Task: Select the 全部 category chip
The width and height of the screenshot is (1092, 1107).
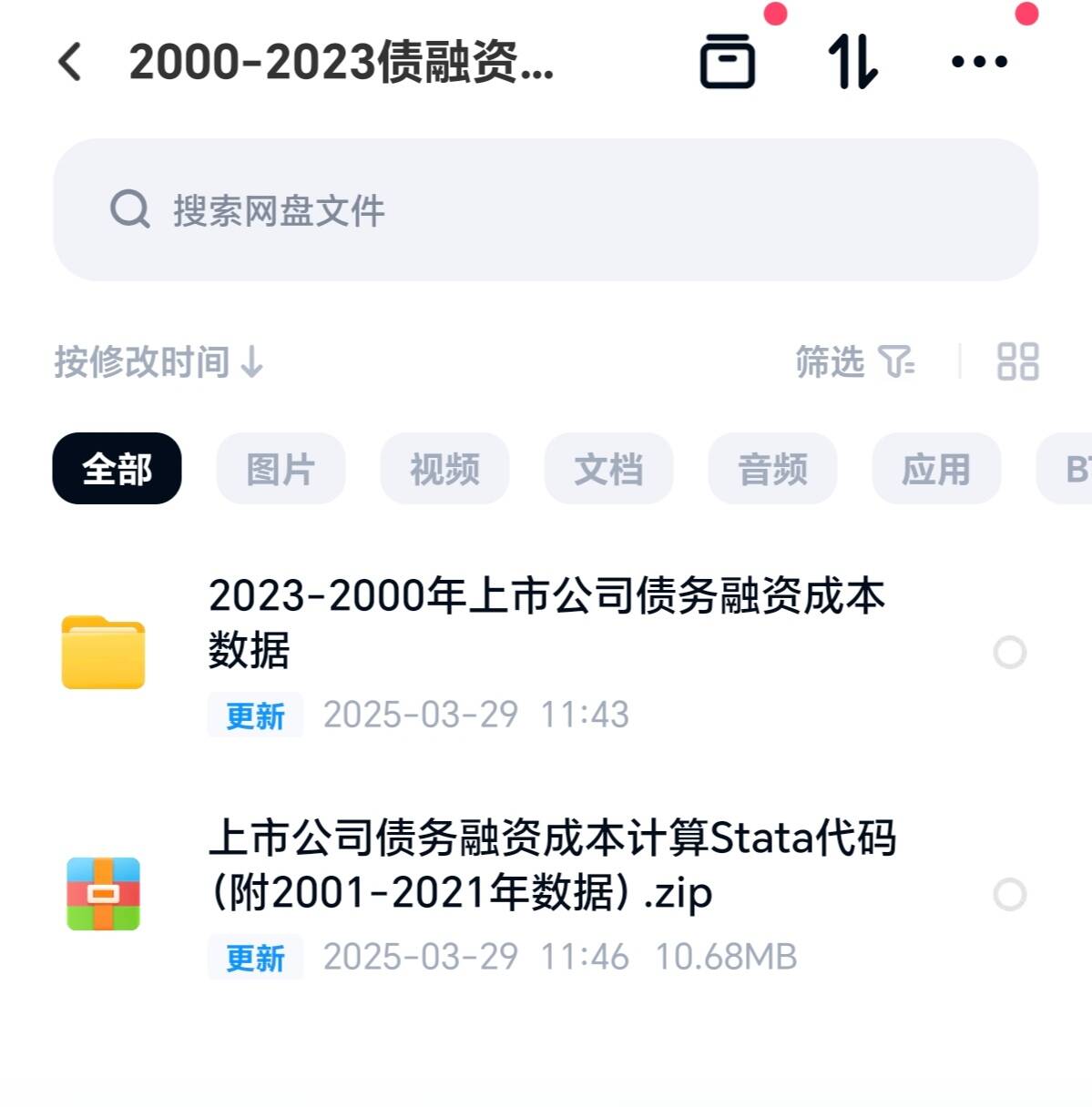Action: (x=117, y=469)
